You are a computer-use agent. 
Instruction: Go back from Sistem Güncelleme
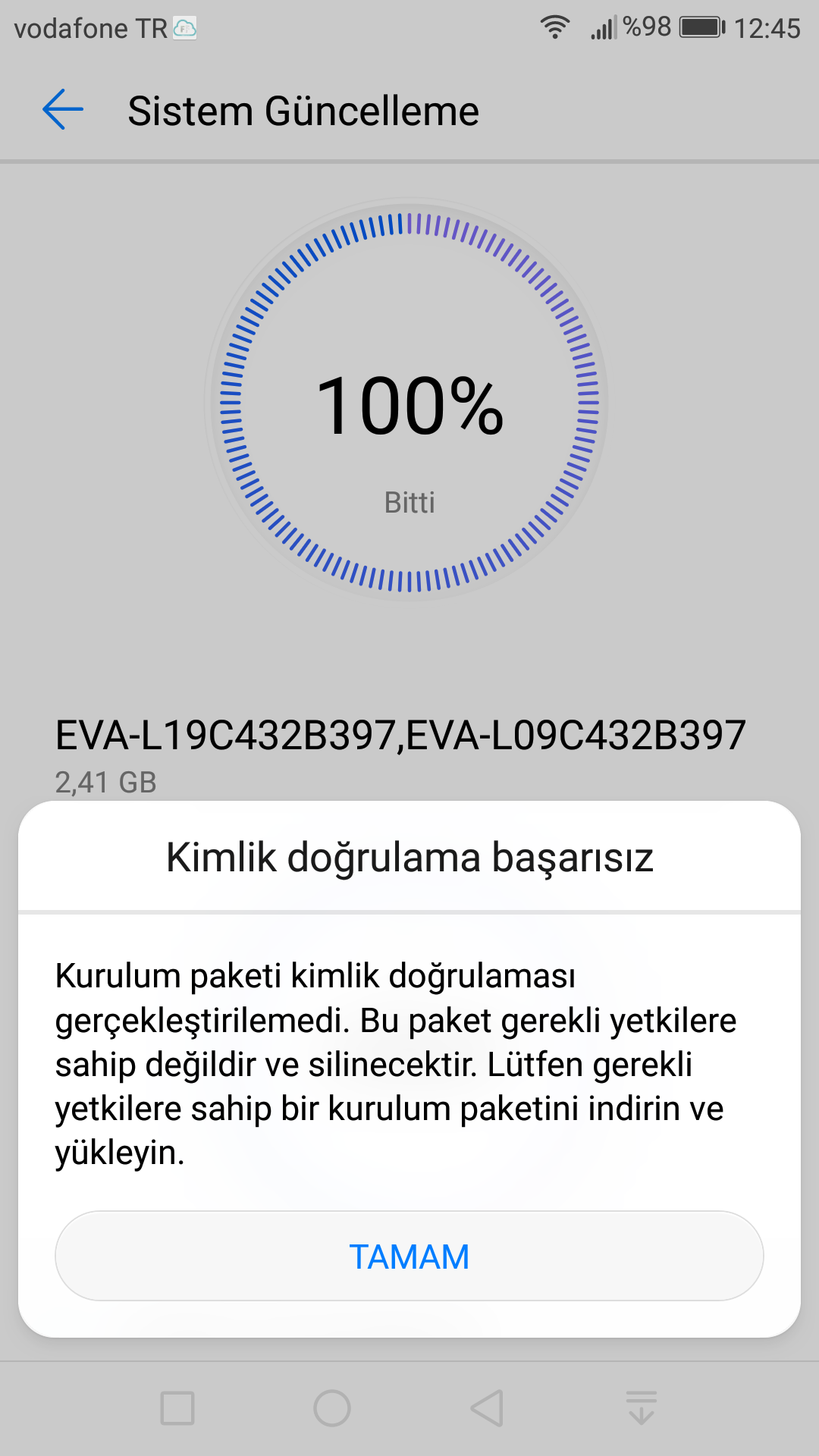(63, 110)
